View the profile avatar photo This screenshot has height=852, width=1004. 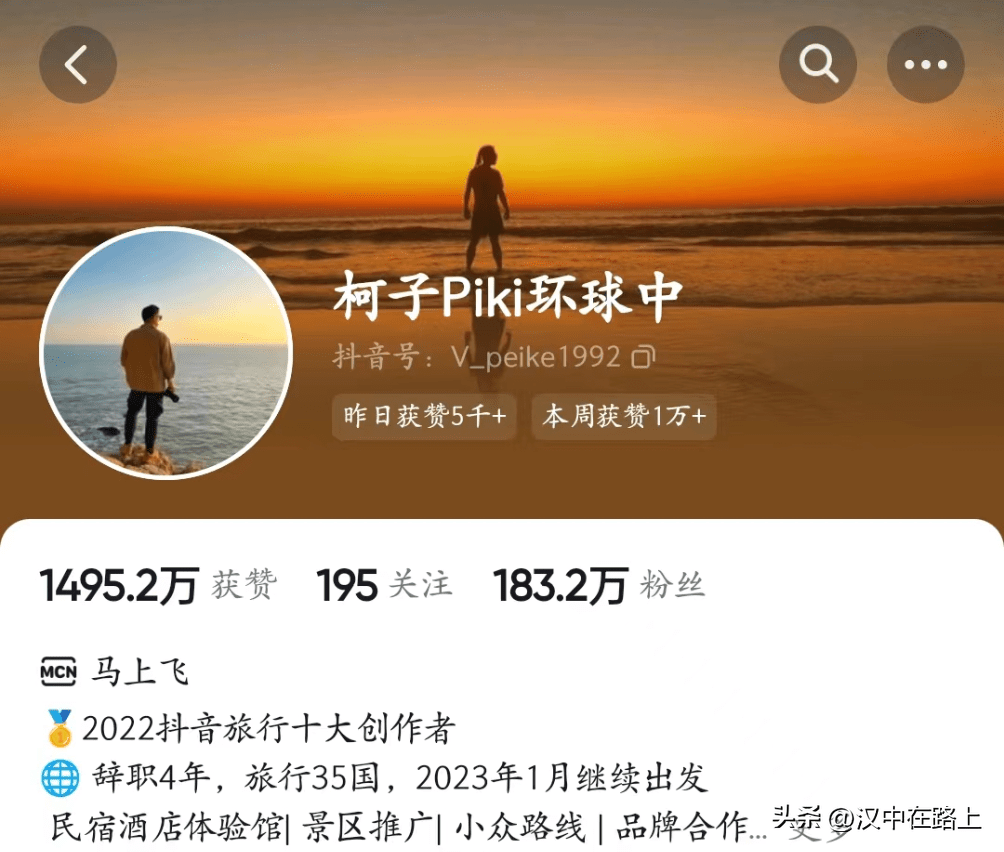click(166, 353)
